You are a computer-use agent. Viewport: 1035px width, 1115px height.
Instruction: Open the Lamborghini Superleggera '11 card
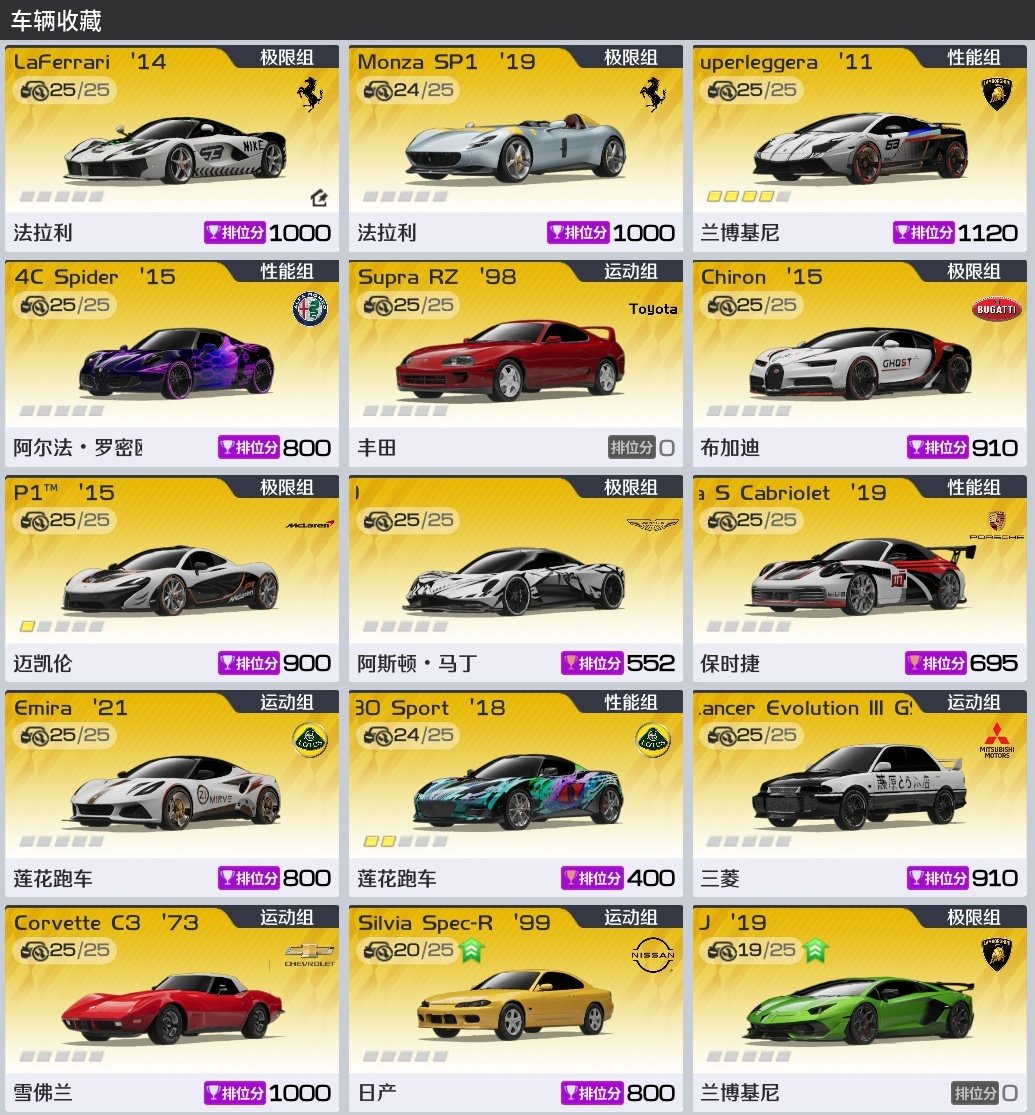[859, 150]
